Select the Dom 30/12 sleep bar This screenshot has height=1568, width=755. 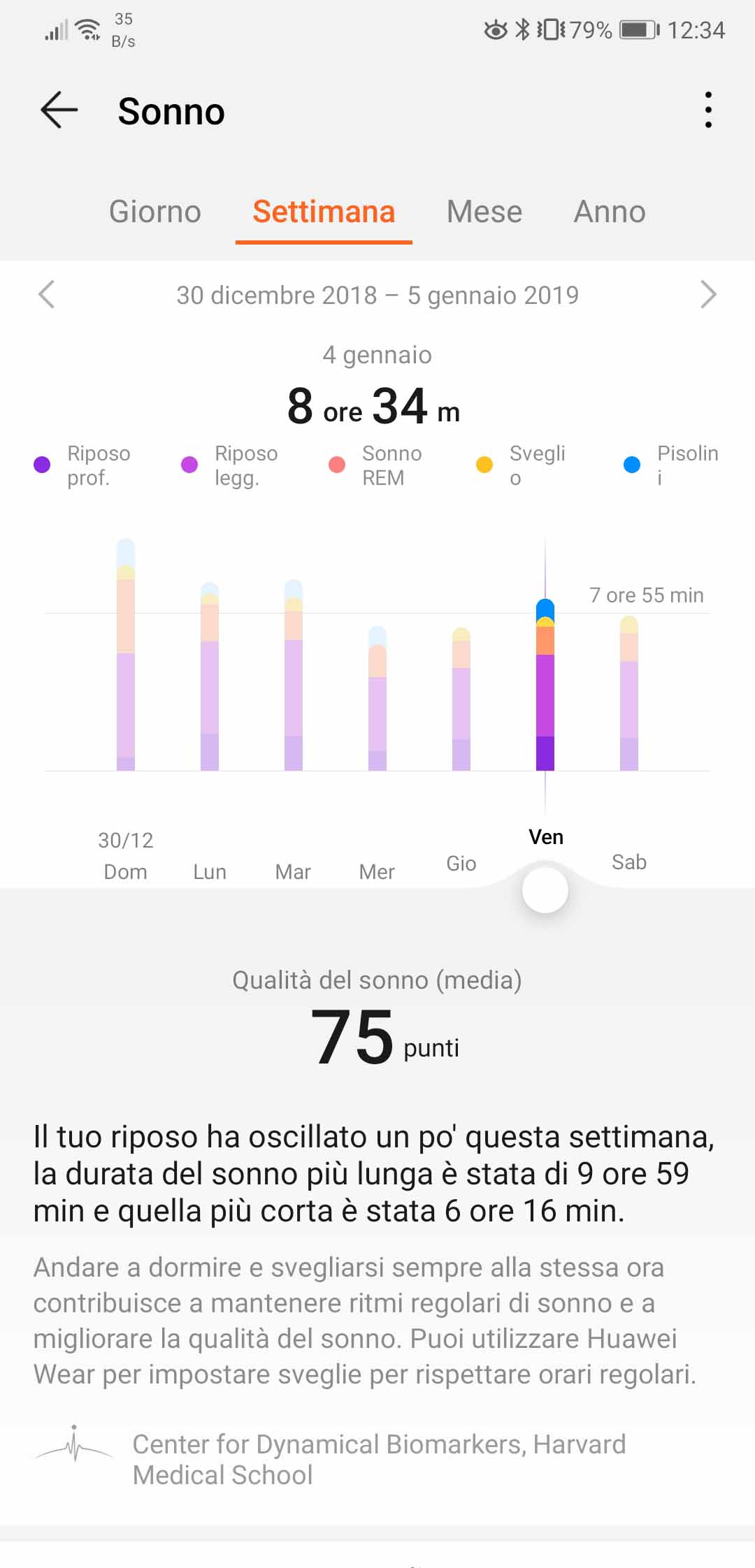click(x=126, y=655)
